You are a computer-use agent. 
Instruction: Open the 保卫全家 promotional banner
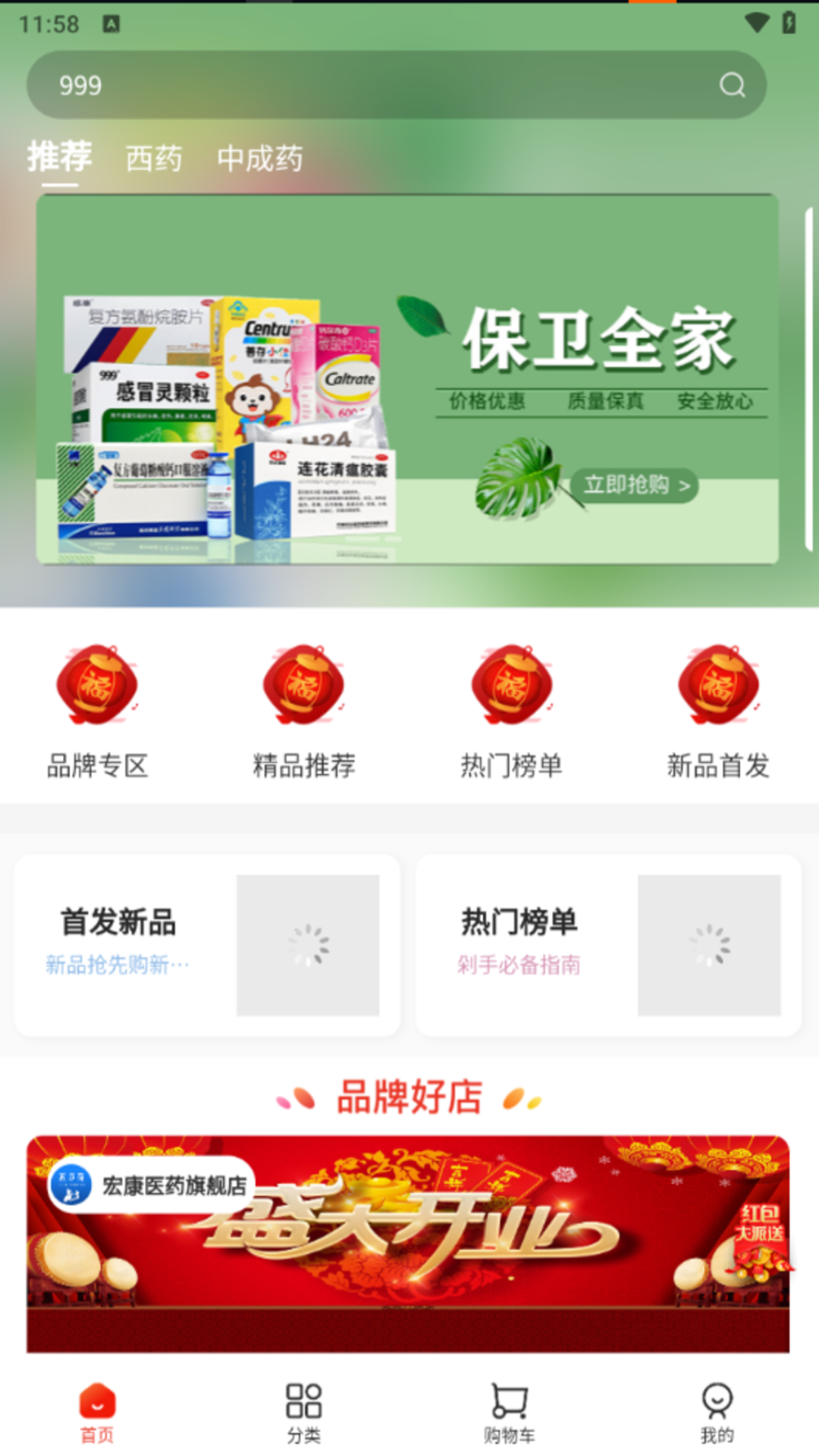[x=407, y=379]
